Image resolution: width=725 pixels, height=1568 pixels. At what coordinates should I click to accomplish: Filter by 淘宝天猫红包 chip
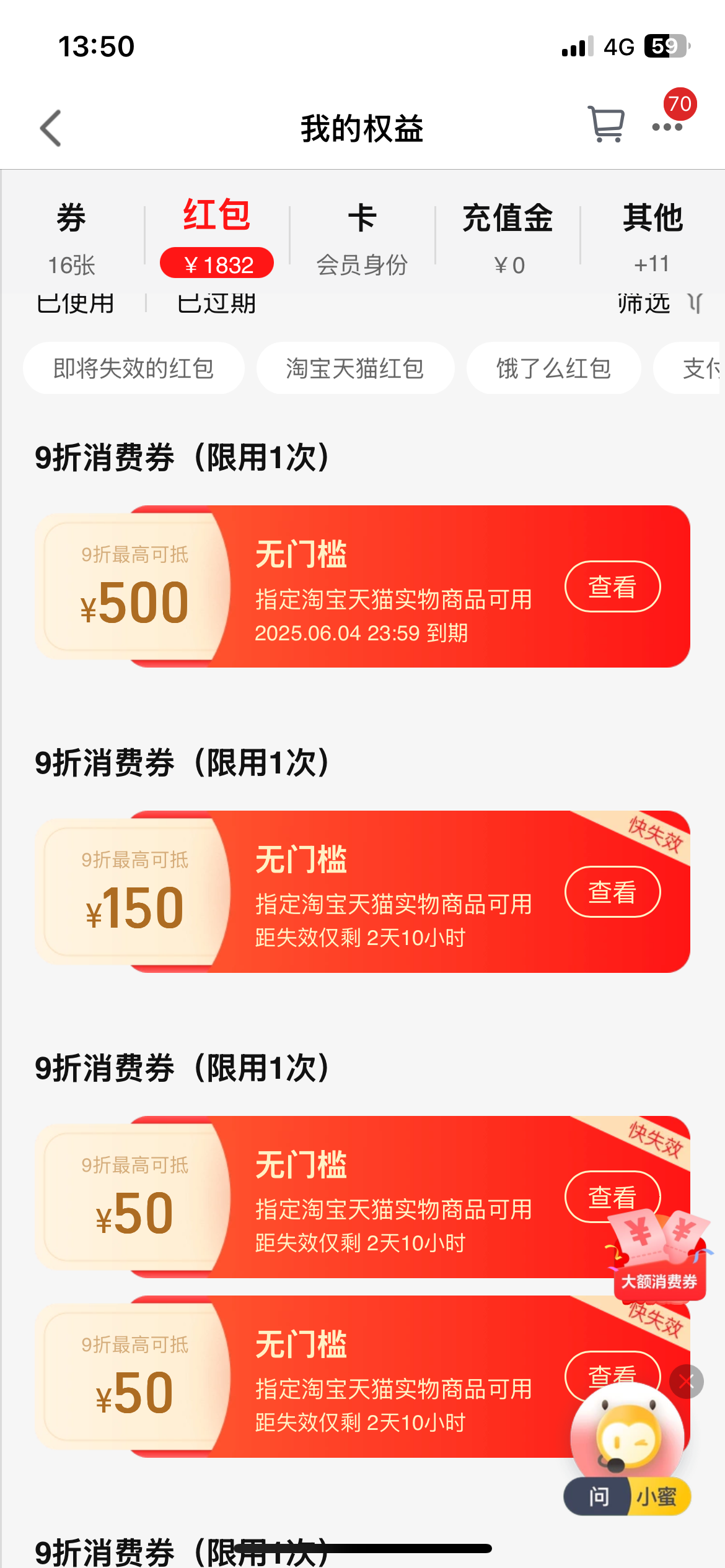pos(355,368)
